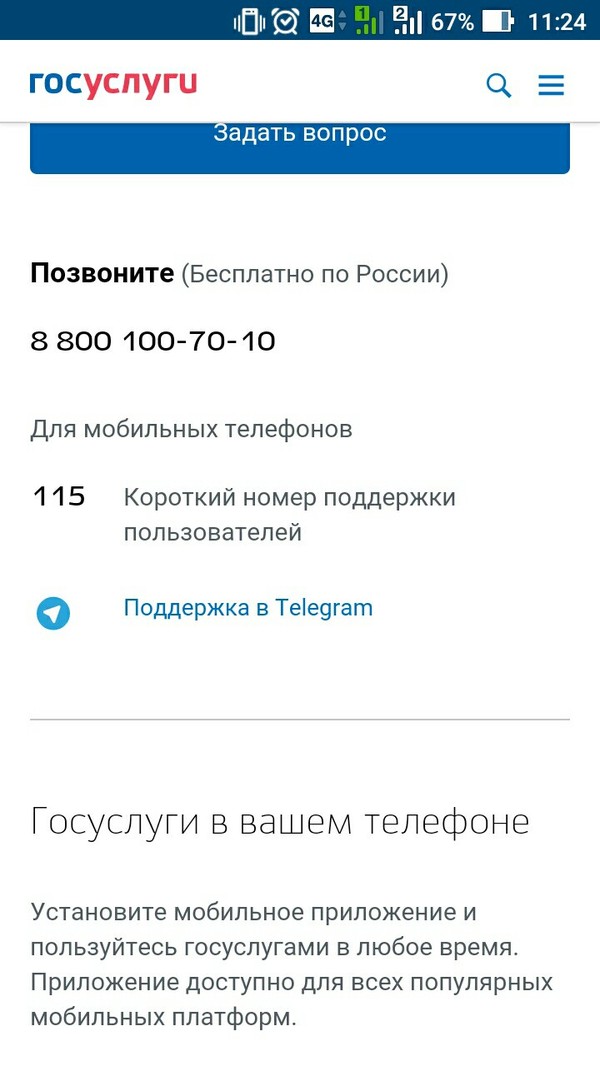Image resolution: width=600 pixels, height=1066 pixels.
Task: Open Поддержка в Telegram link
Action: pos(247,608)
